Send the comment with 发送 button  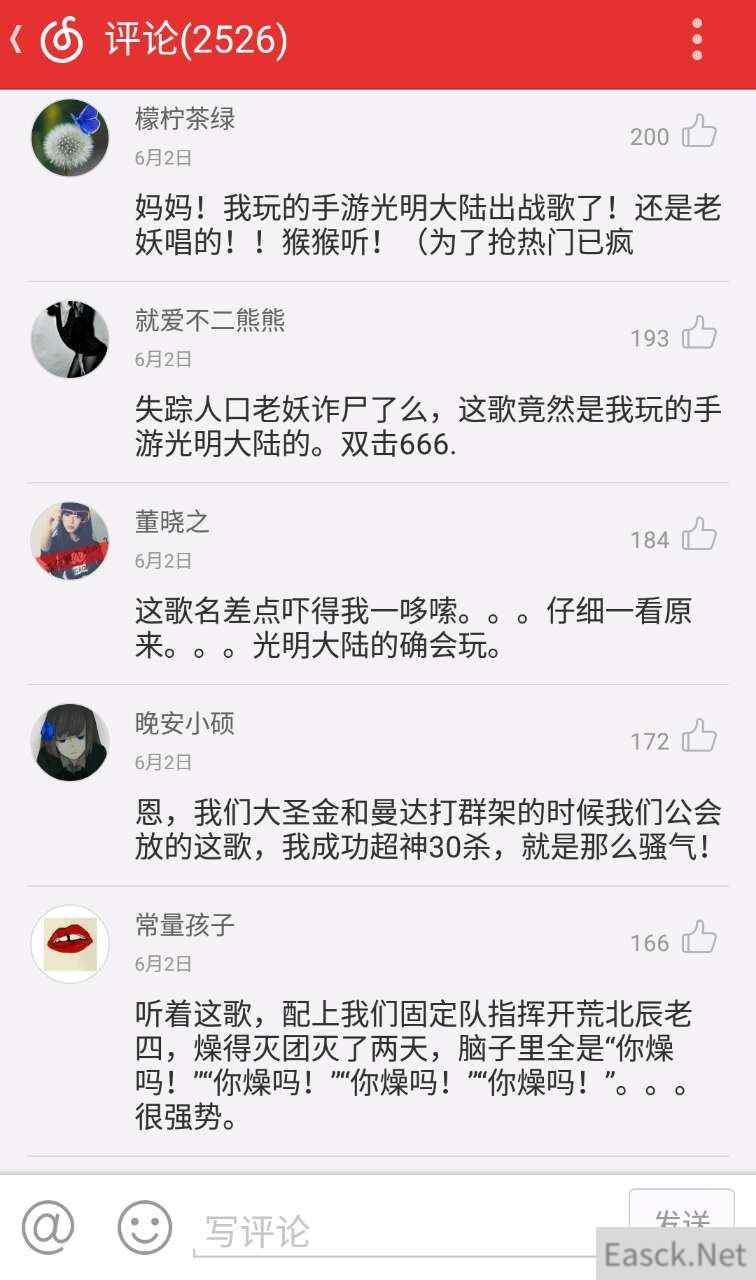[x=681, y=1220]
